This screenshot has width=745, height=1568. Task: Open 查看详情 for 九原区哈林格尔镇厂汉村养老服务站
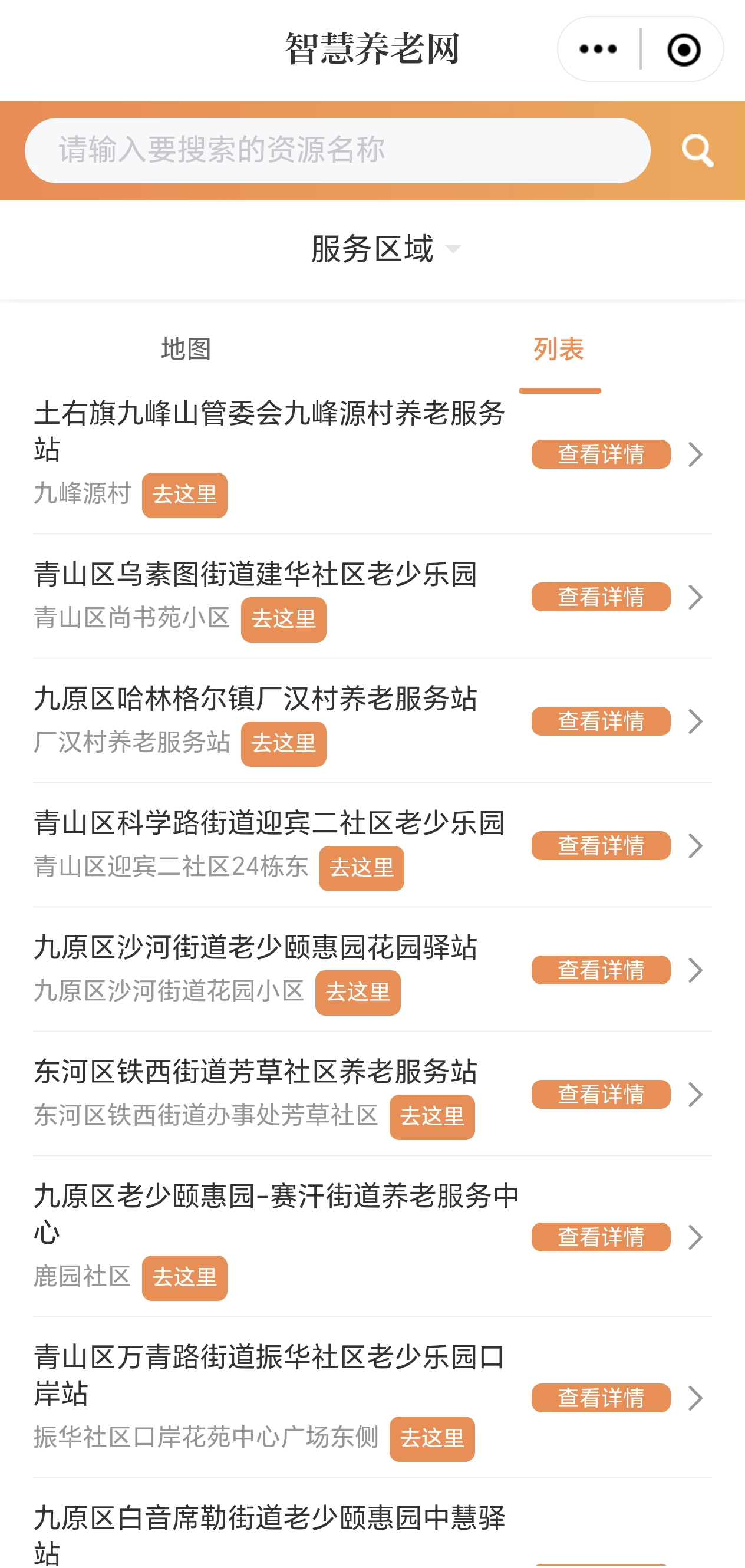pyautogui.click(x=601, y=722)
